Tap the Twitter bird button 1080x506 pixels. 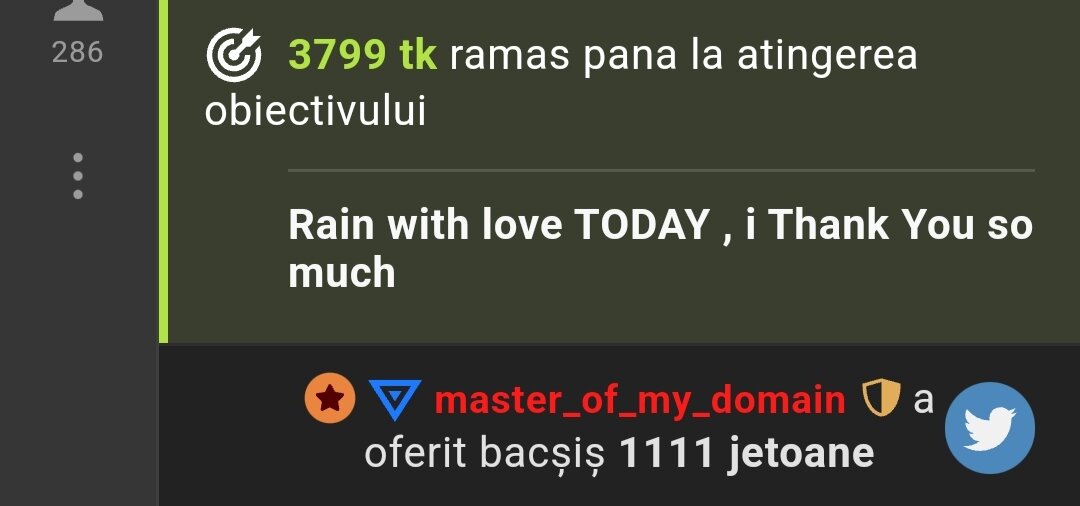click(989, 427)
